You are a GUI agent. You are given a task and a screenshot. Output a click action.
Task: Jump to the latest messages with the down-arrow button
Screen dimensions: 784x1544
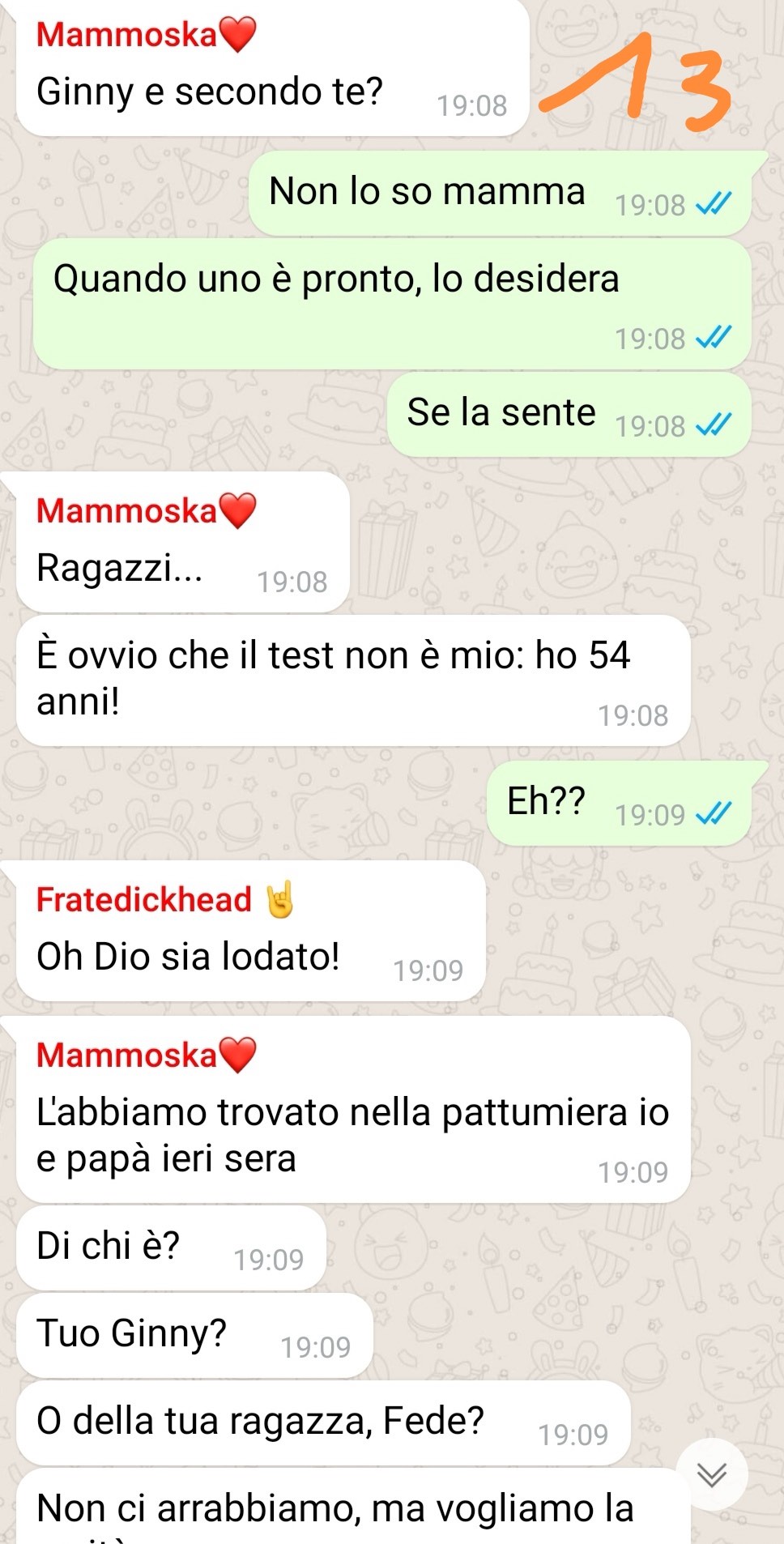[712, 1474]
